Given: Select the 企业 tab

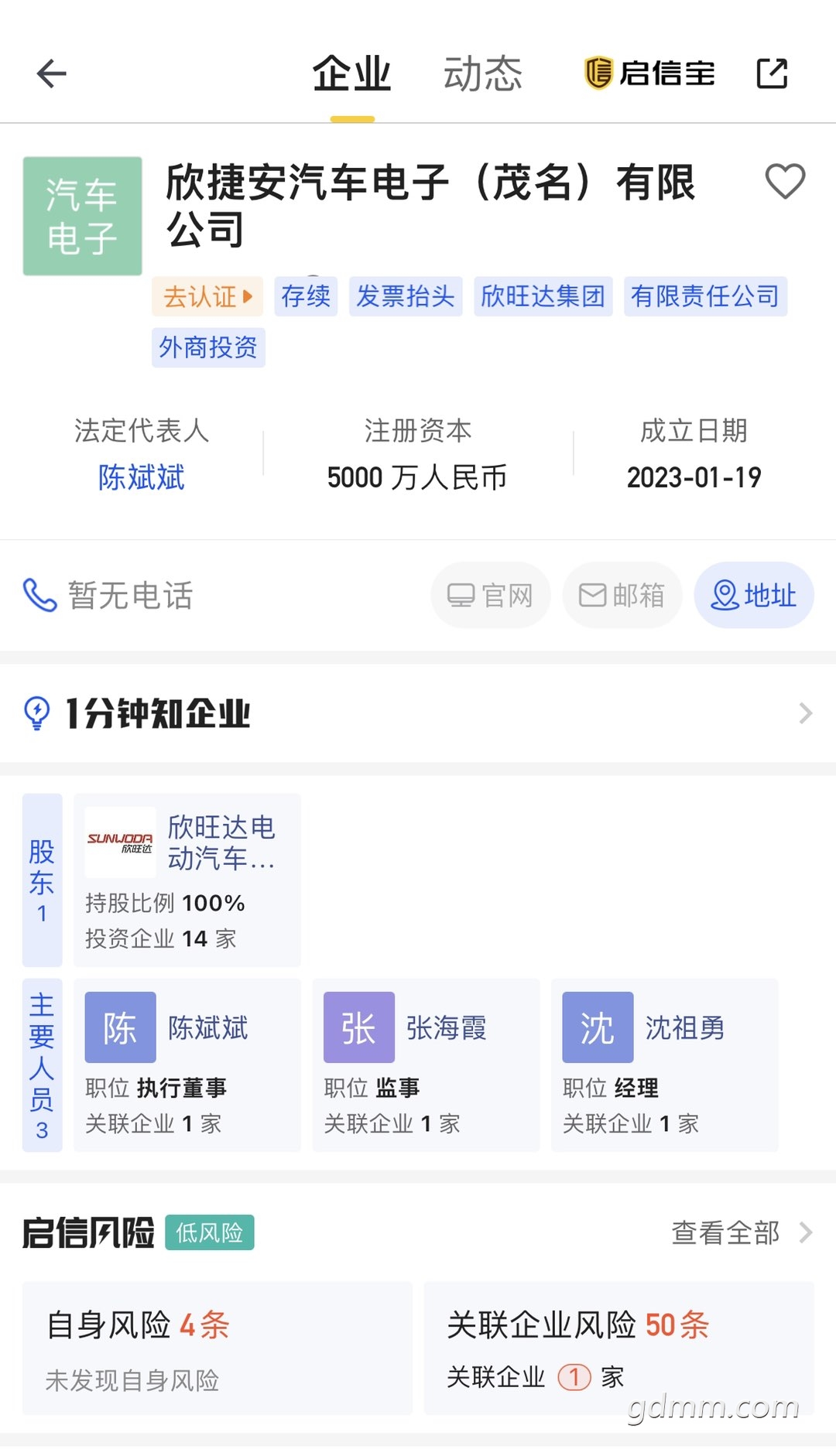Looking at the screenshot, I should pyautogui.click(x=352, y=74).
